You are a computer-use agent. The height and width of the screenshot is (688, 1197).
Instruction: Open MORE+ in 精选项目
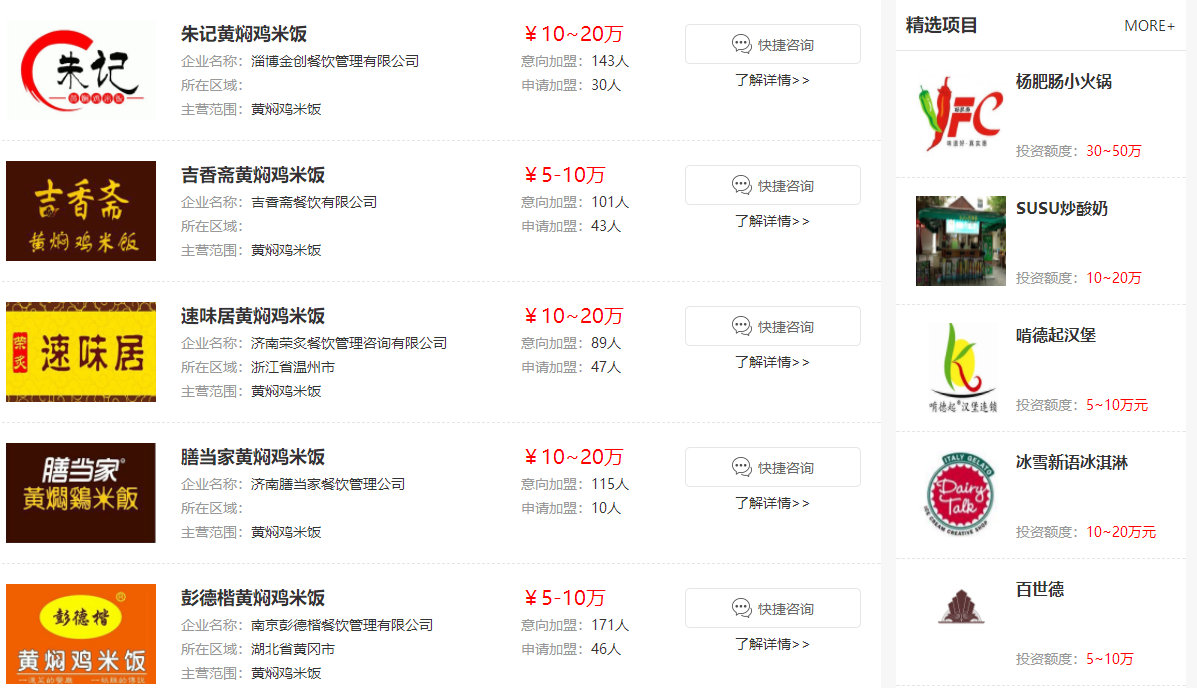[x=1149, y=26]
